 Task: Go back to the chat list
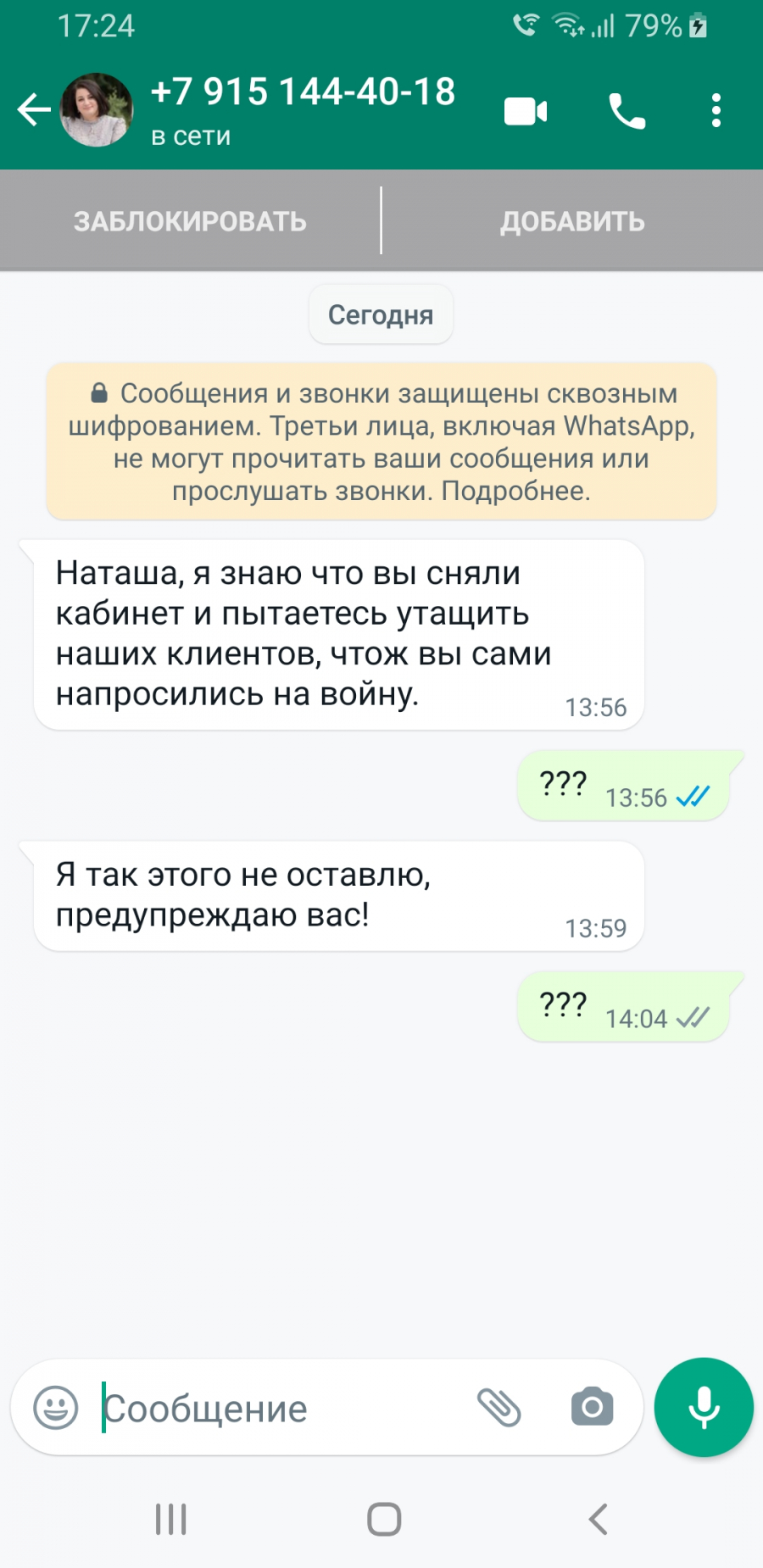coord(34,110)
